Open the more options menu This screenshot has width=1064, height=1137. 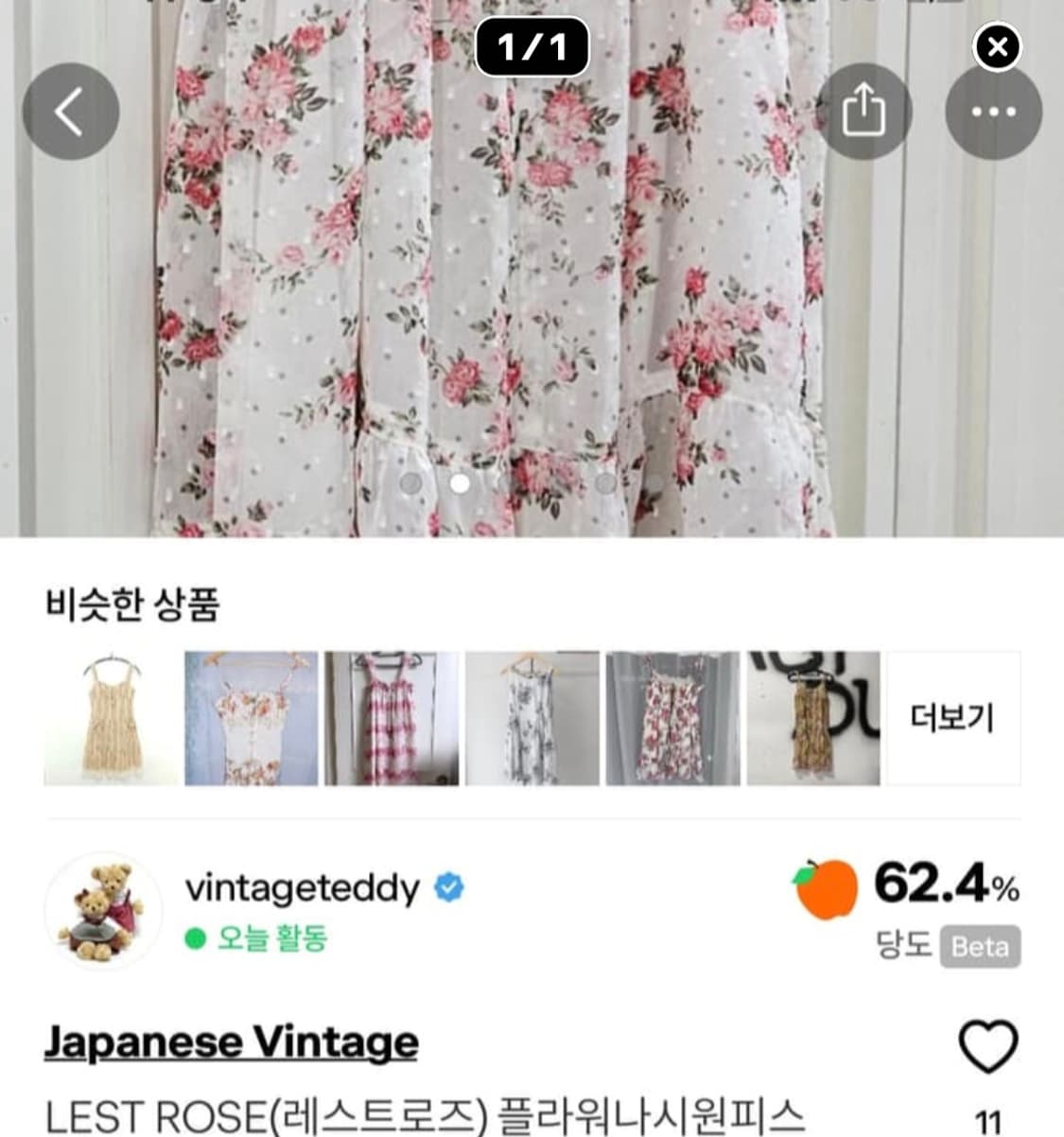(x=992, y=111)
